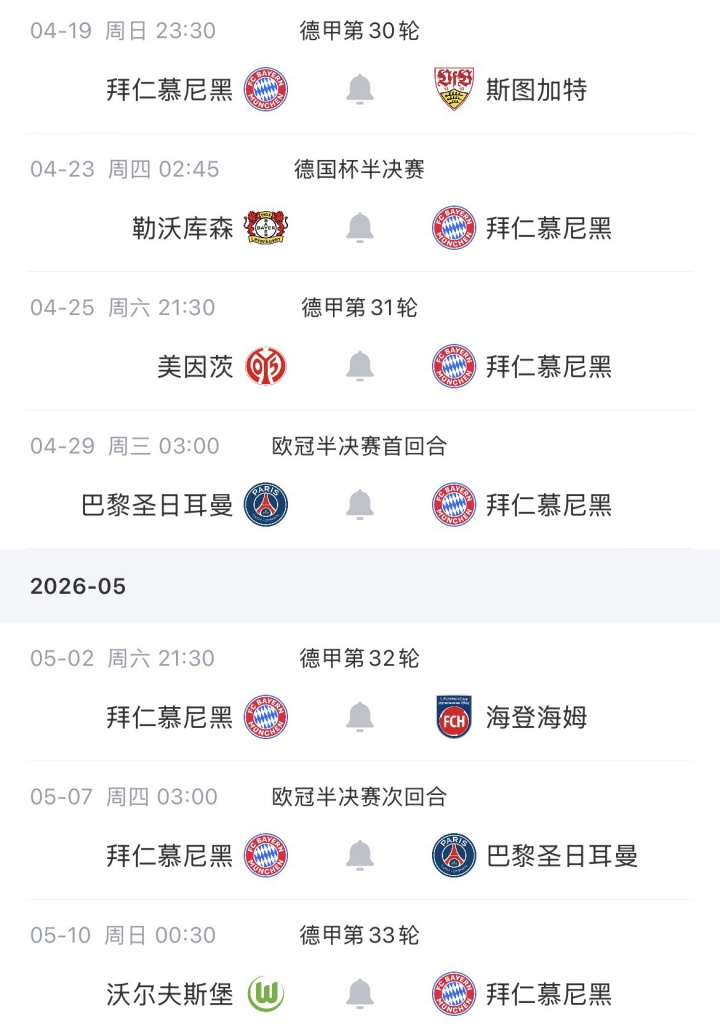
Task: Toggle the bell for 美因茨 vs 拜仁慕尼黑
Action: point(360,366)
